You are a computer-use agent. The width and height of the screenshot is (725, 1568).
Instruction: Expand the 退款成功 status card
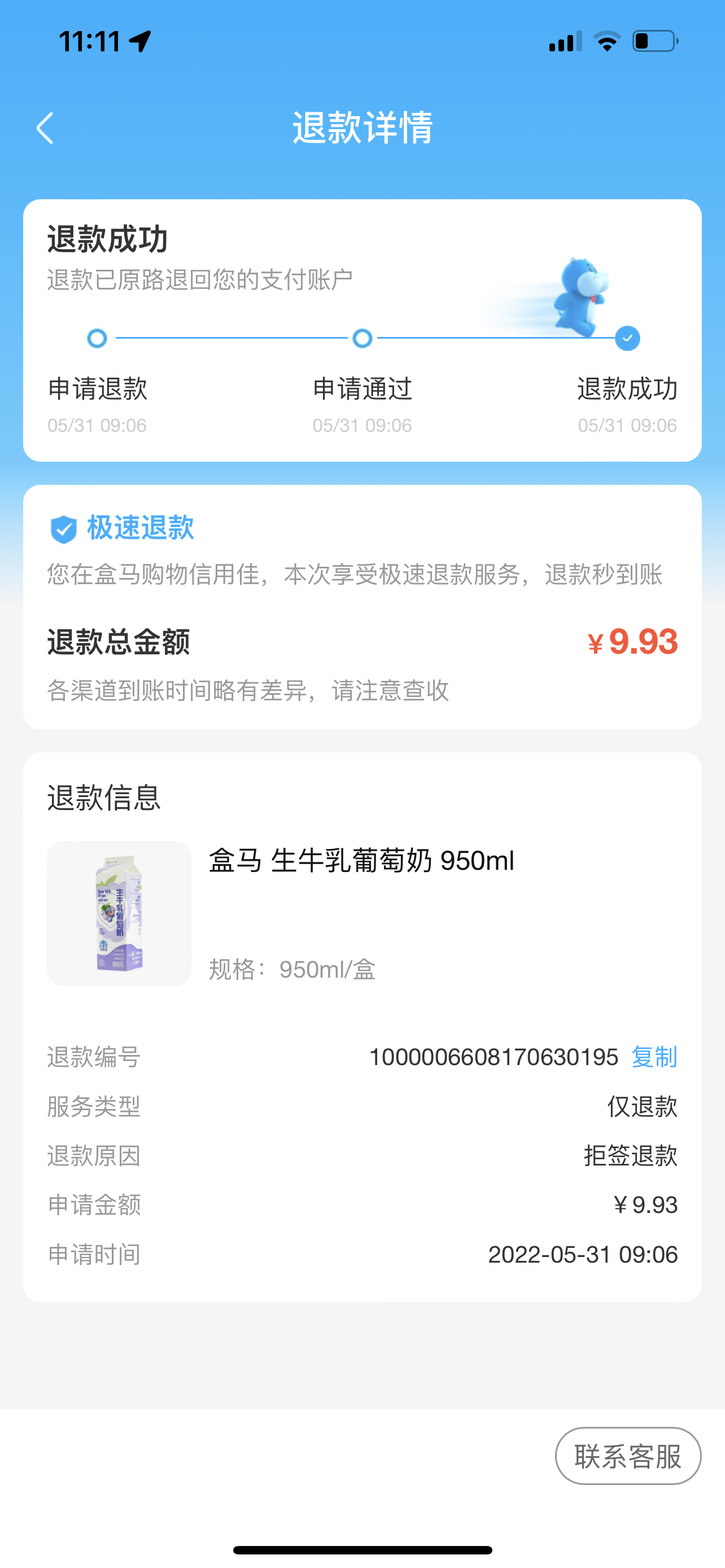click(x=363, y=329)
